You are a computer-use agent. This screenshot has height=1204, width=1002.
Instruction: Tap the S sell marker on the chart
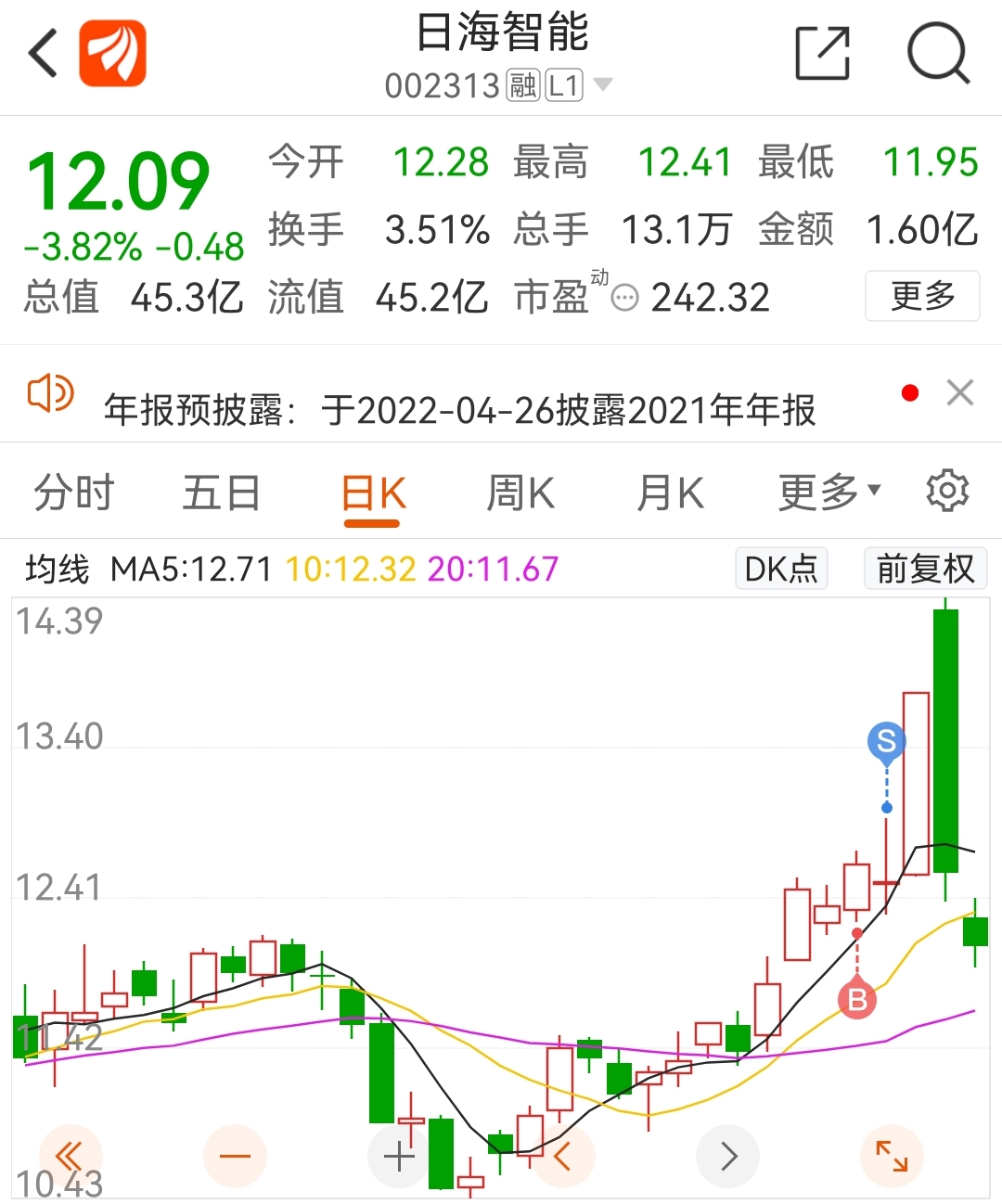(886, 742)
